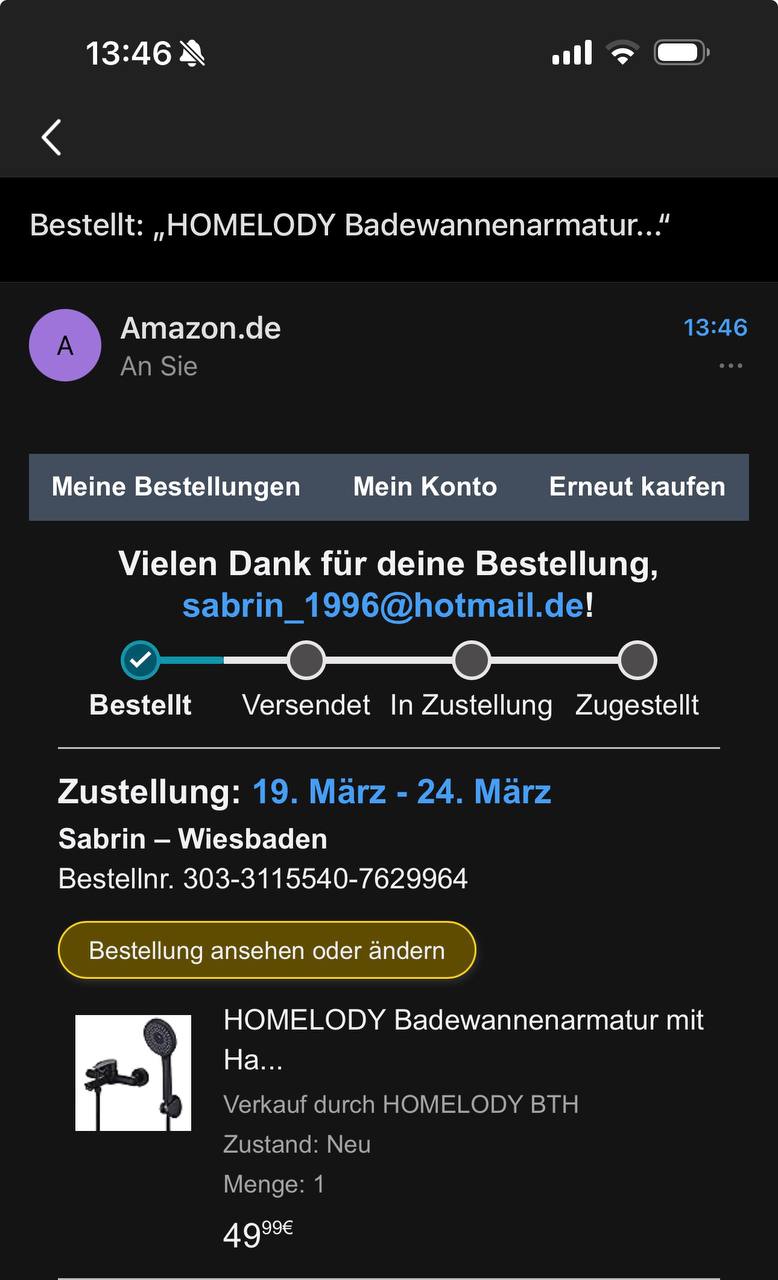Tap Bestellung ansehen oder ändern button

pyautogui.click(x=267, y=950)
